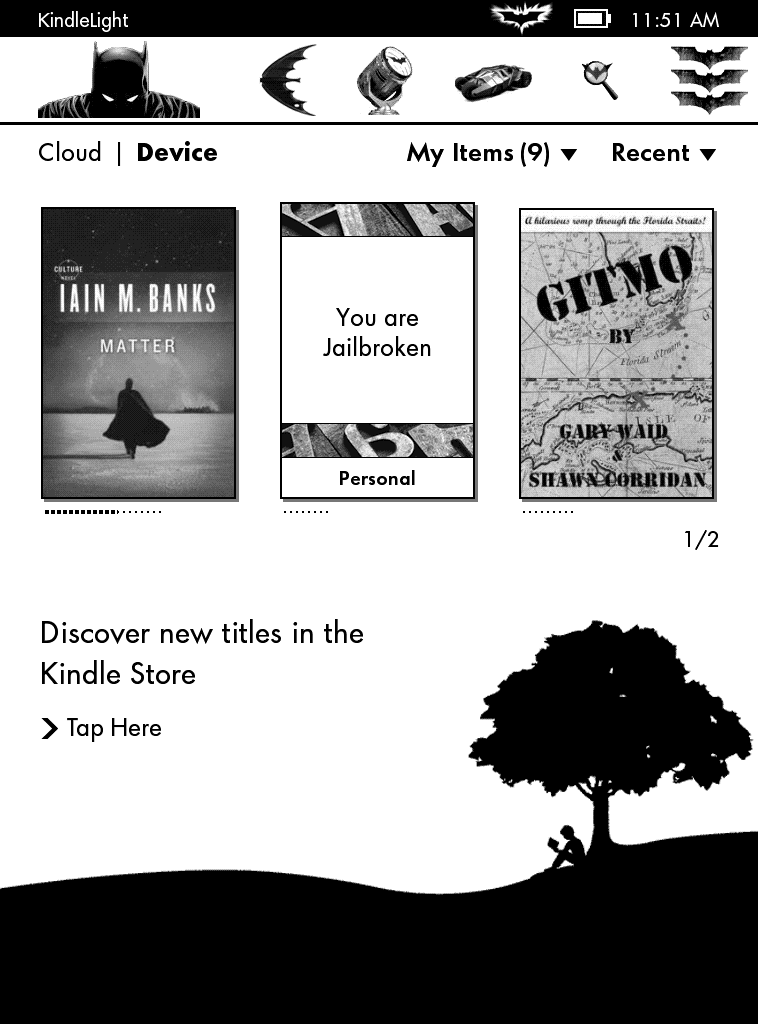Open the Kindle Store via Batmobile icon

pyautogui.click(x=492, y=81)
